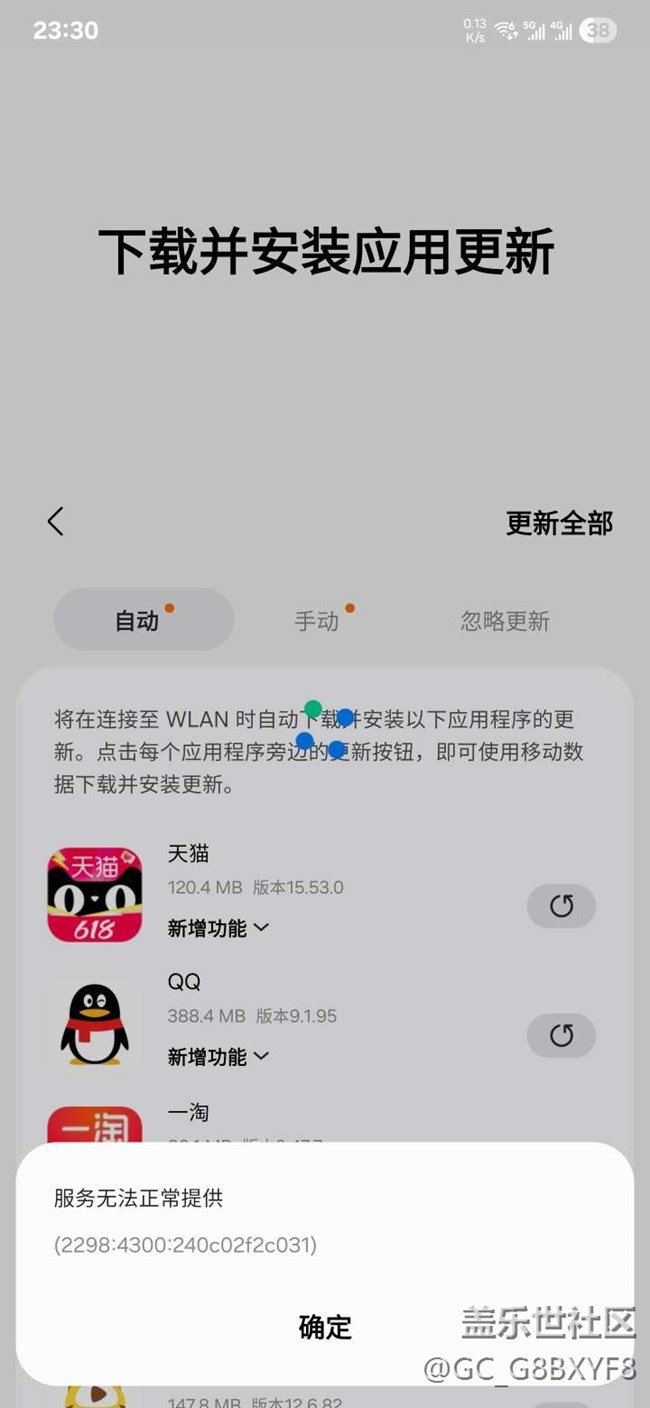Update the QQ app
This screenshot has height=1408, width=650.
[561, 1036]
